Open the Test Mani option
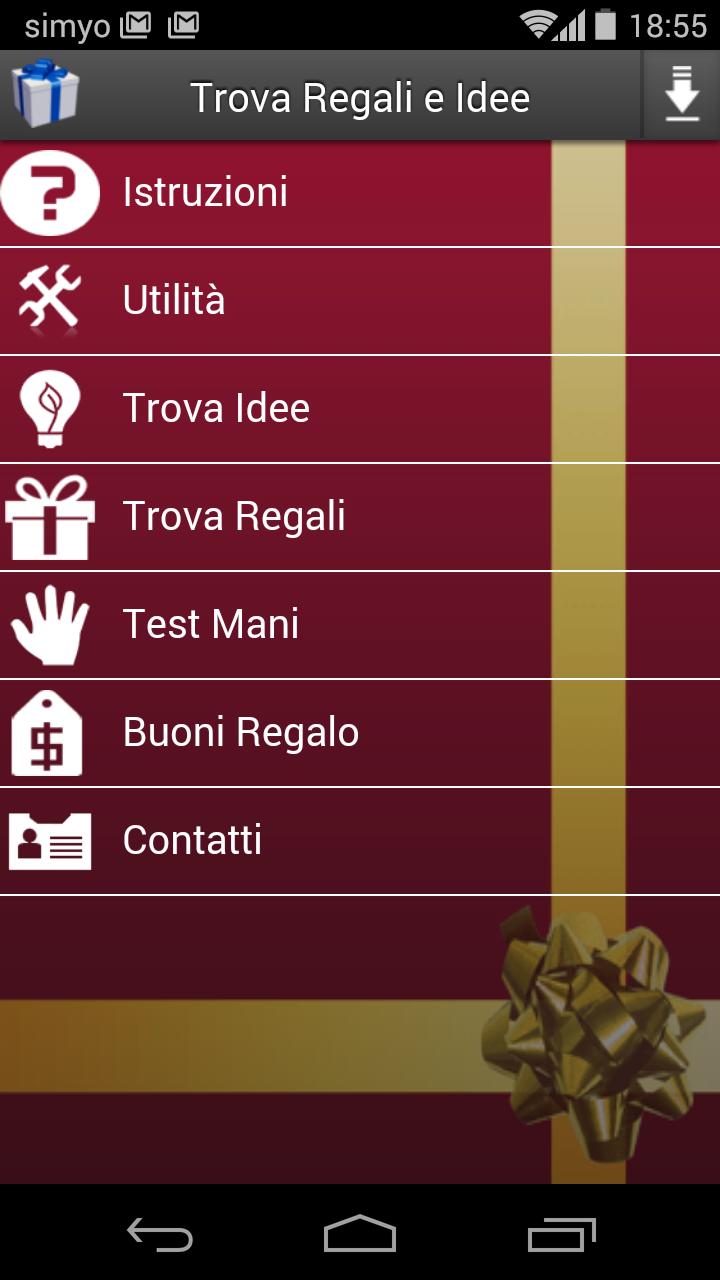Image resolution: width=720 pixels, height=1280 pixels. pos(300,623)
